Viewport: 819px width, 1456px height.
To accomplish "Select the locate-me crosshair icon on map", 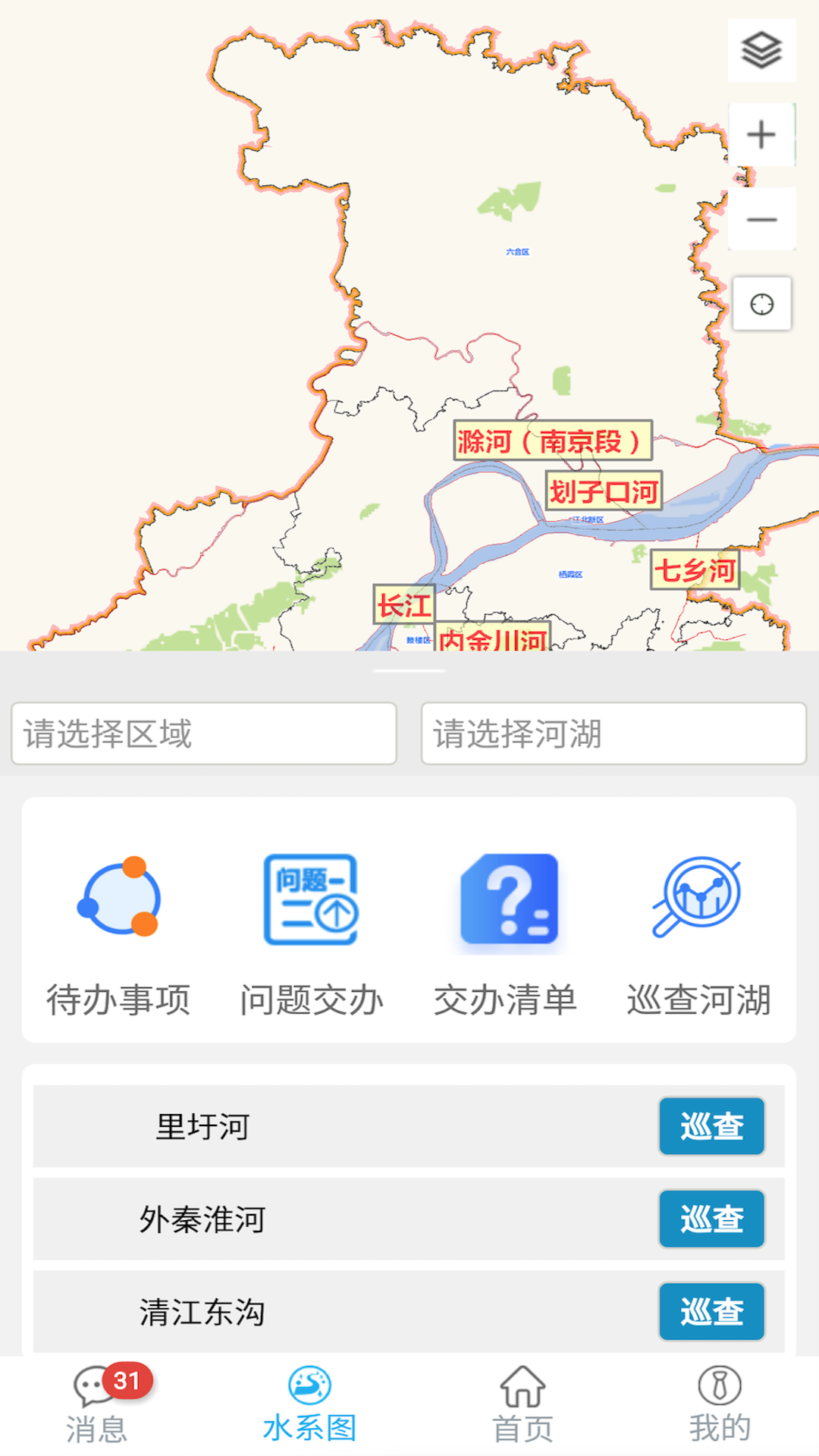I will pos(761,303).
